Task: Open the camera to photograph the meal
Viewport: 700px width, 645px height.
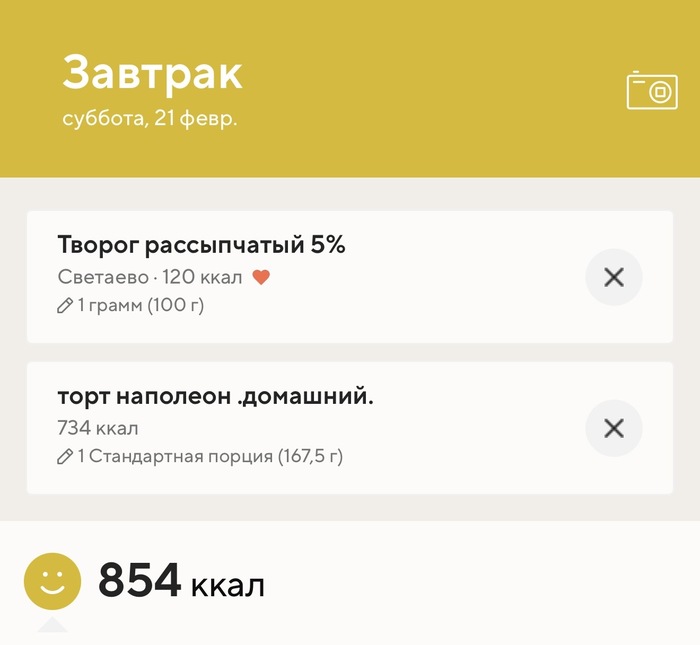Action: [652, 91]
